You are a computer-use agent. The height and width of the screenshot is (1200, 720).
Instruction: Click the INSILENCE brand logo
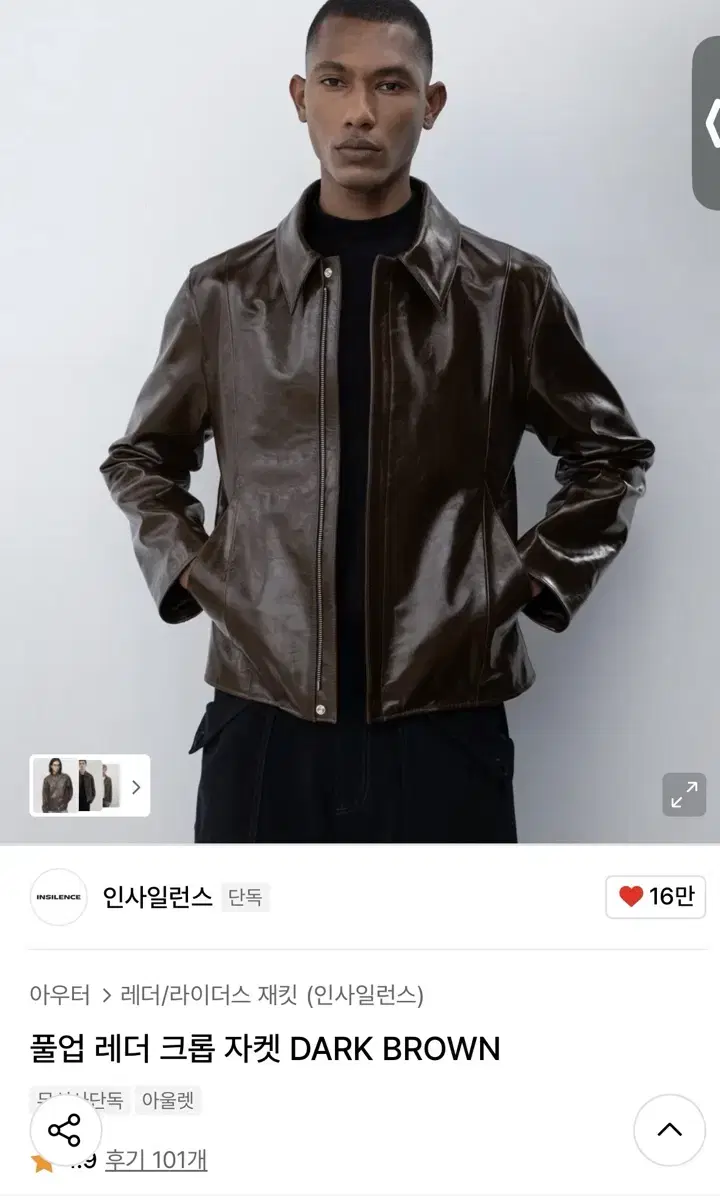point(58,899)
